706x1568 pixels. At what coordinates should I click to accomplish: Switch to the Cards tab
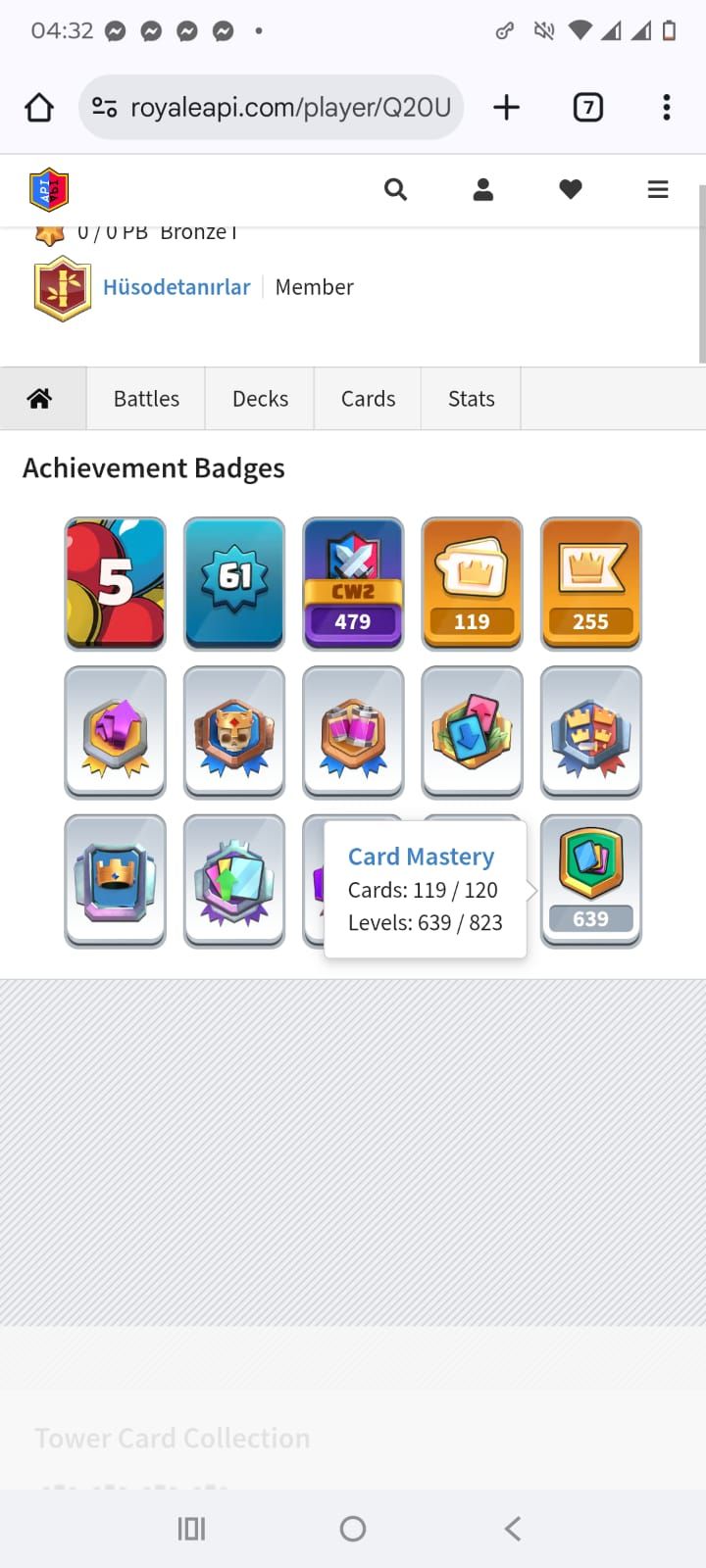coord(368,399)
